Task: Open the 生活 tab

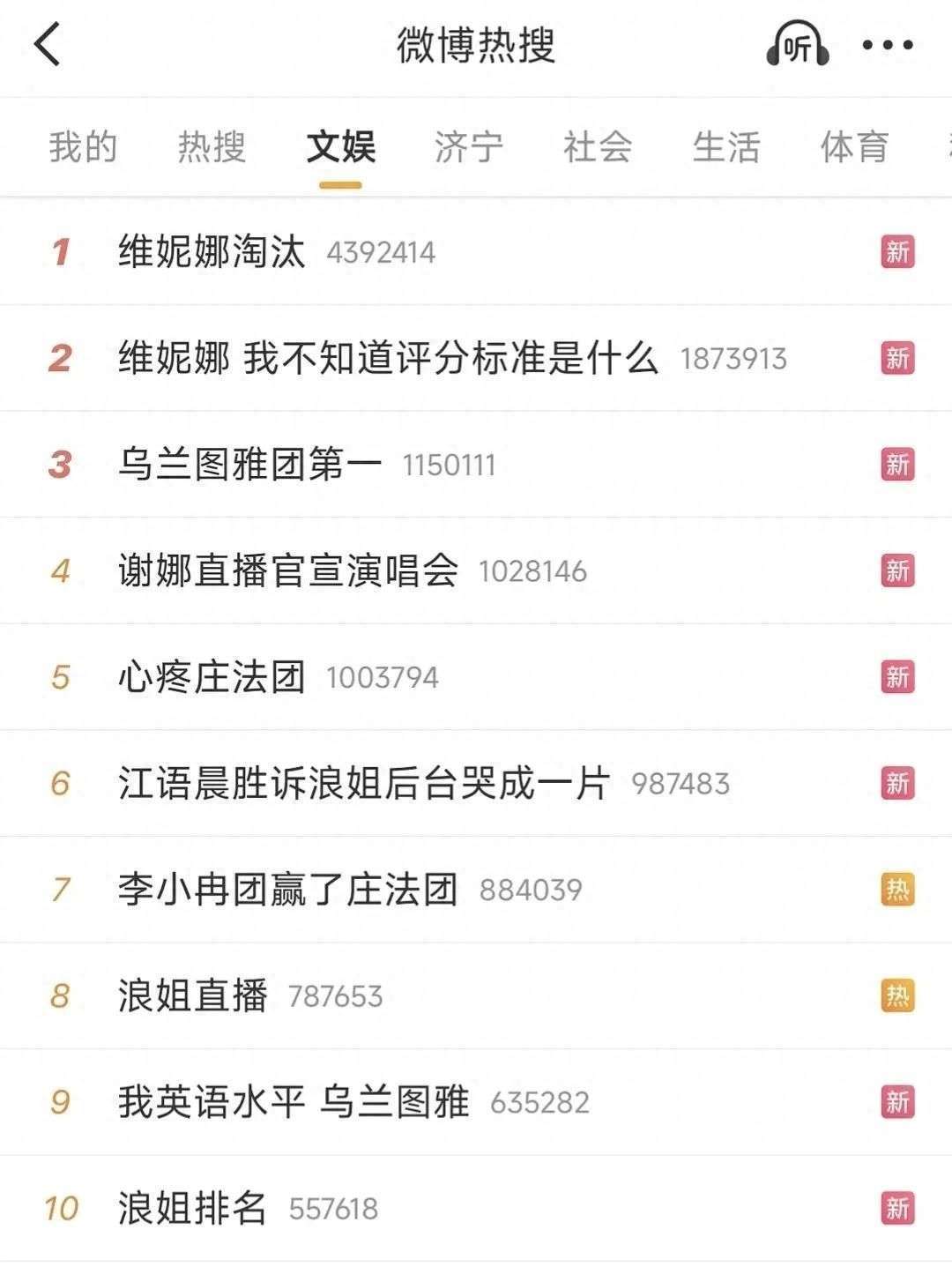Action: tap(724, 146)
